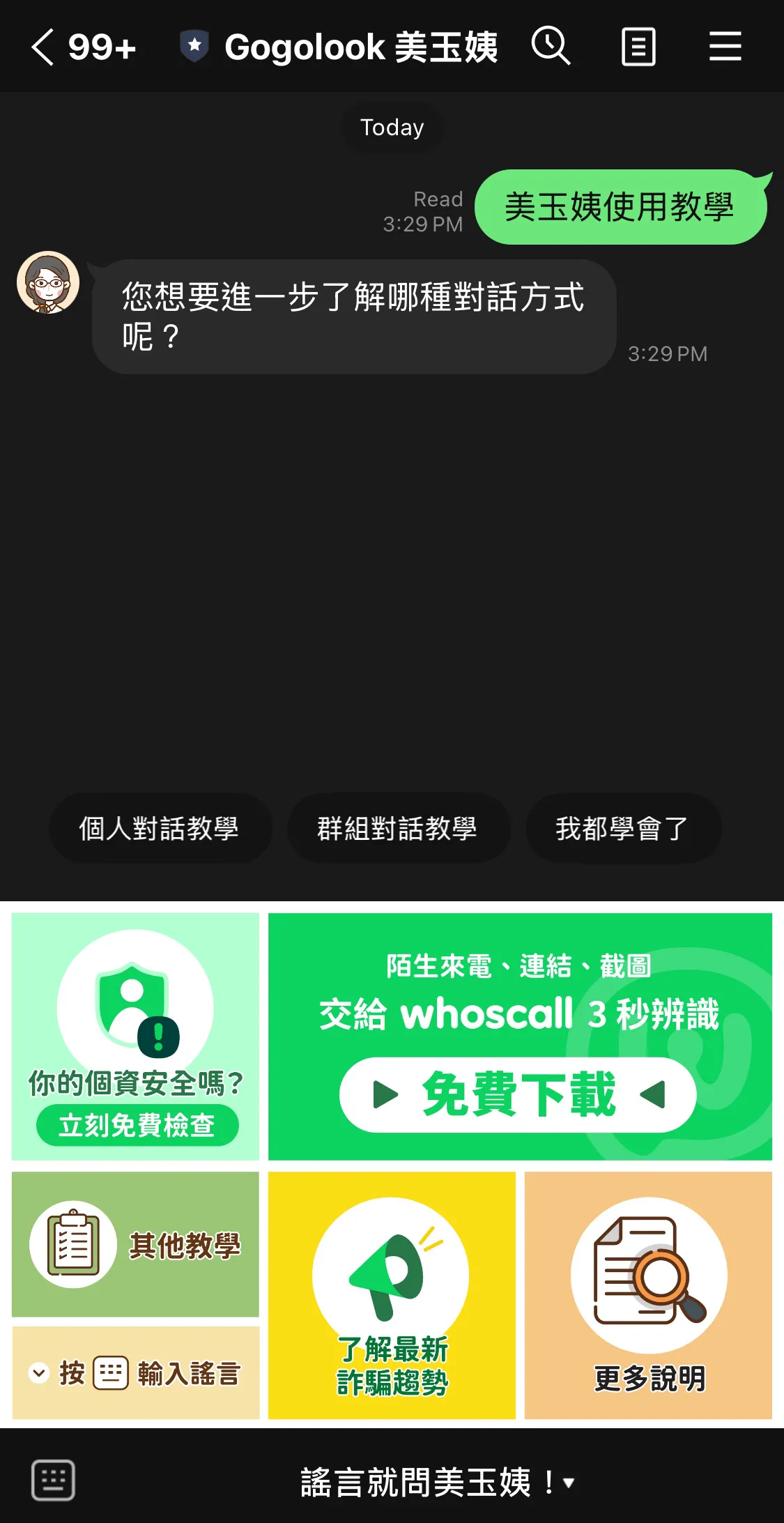The image size is (784, 1523).
Task: Open 了解最新詐騙趨勢 tile
Action: (x=392, y=1295)
